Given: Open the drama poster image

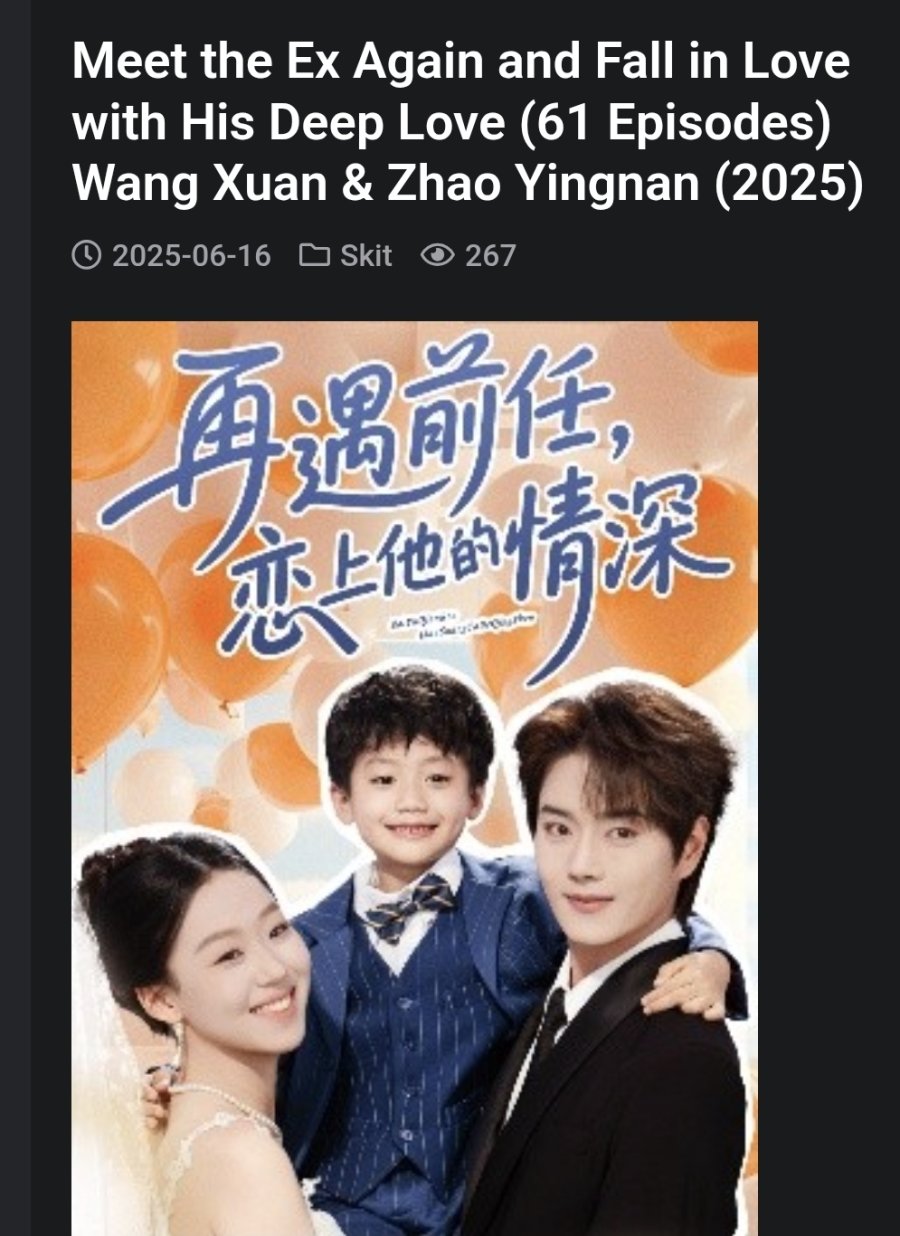Looking at the screenshot, I should (x=414, y=778).
